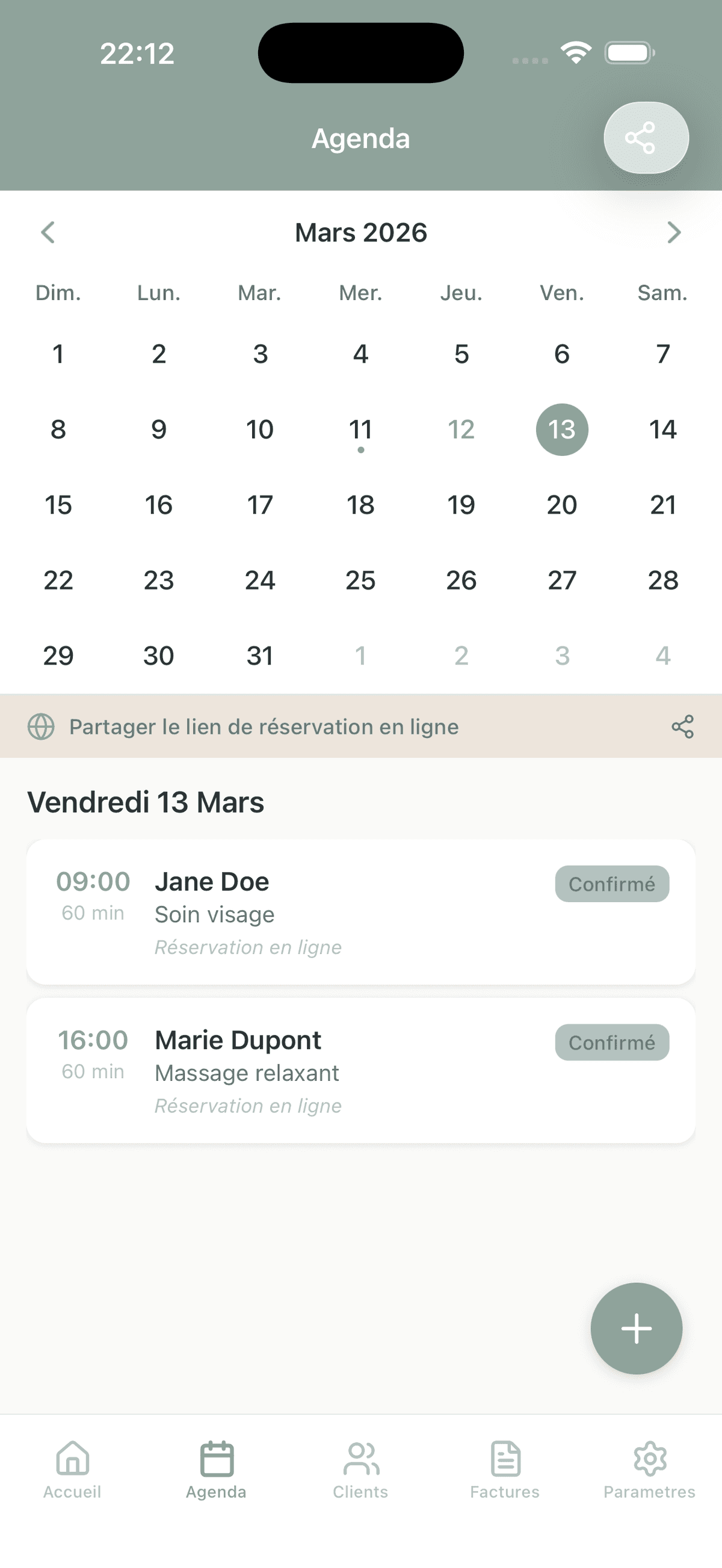The width and height of the screenshot is (722, 1568).
Task: Create a new appointment with the plus button
Action: tap(636, 1329)
